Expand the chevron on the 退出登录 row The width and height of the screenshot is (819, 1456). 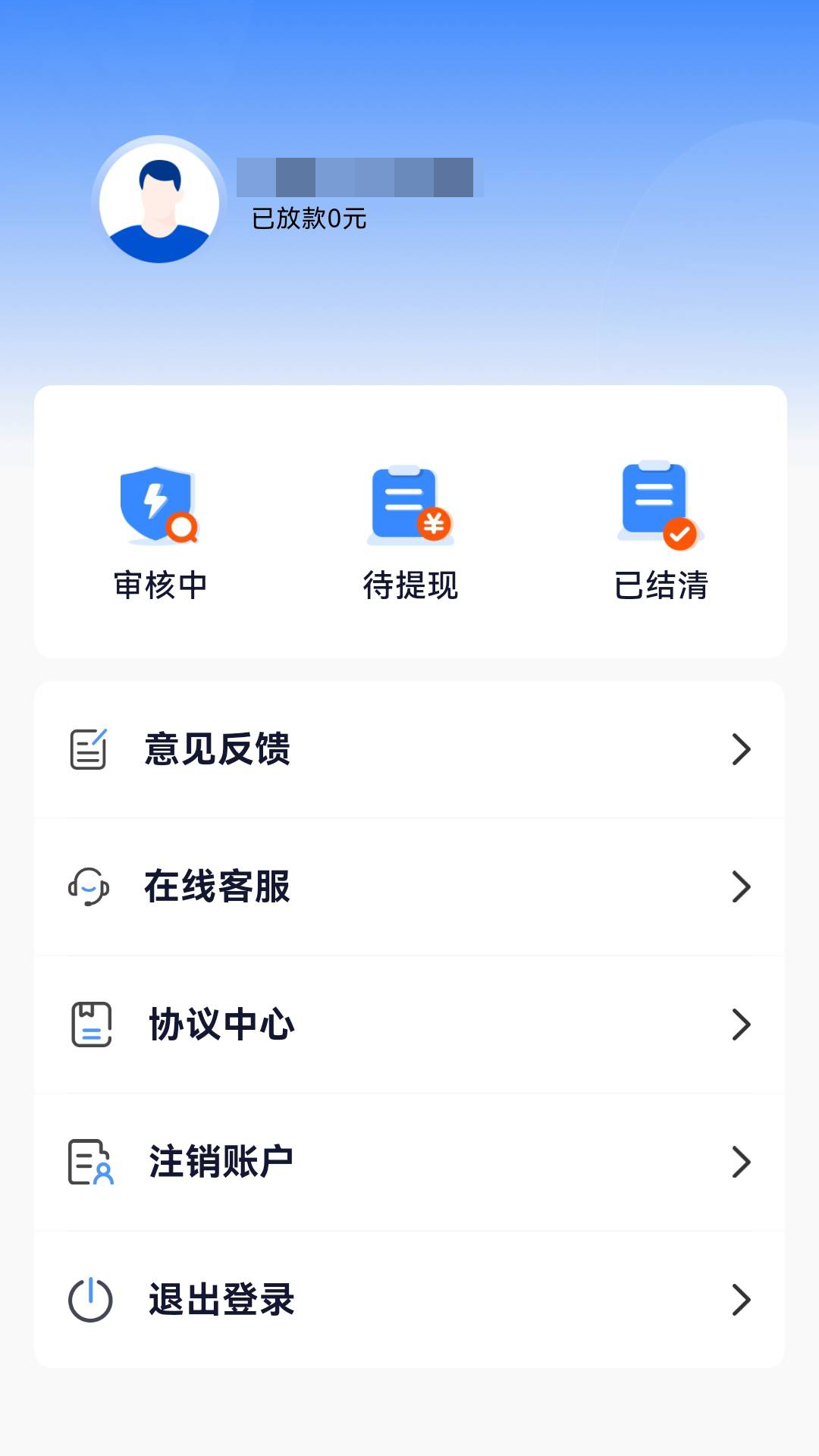742,1300
